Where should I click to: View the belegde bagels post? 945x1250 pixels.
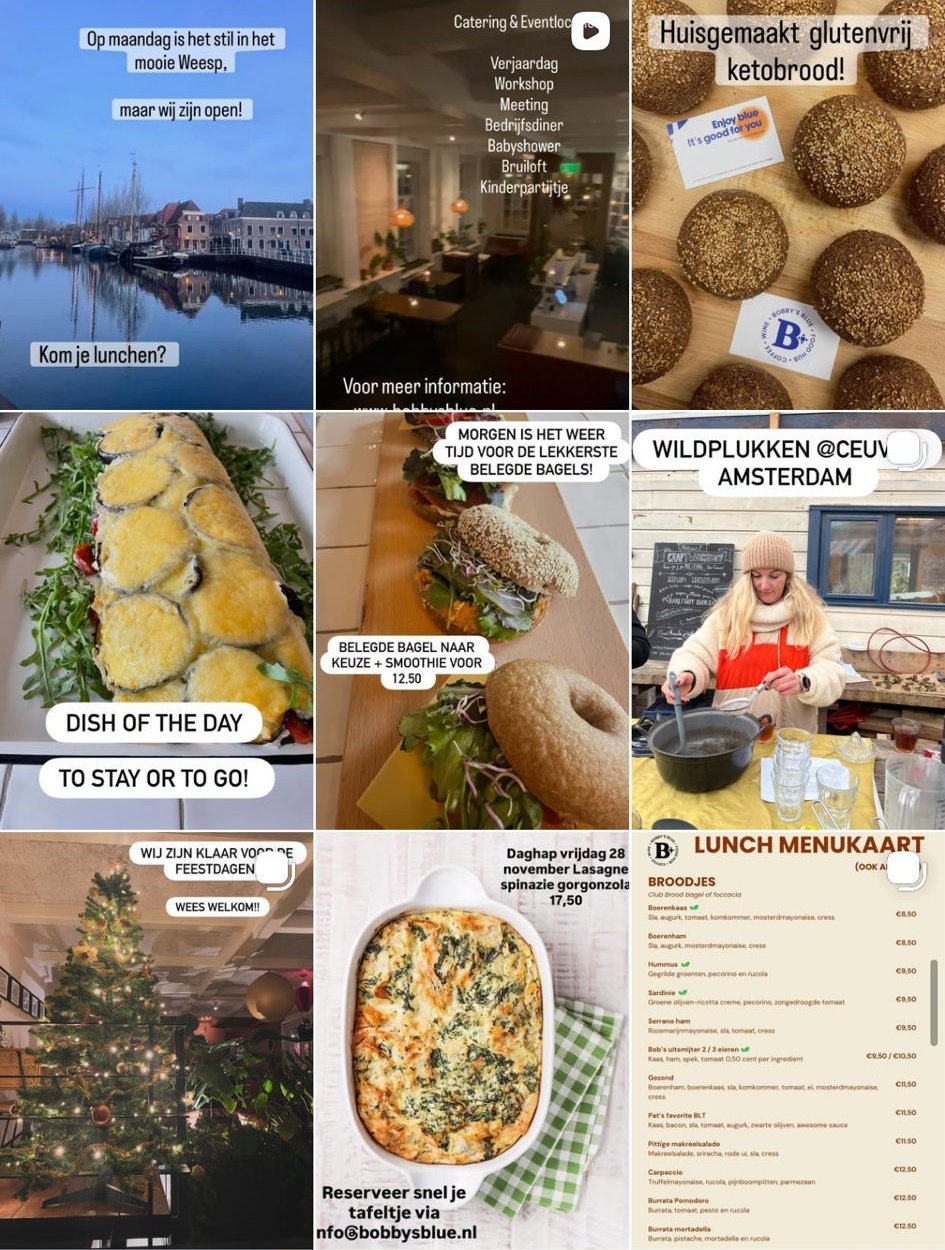(472, 620)
